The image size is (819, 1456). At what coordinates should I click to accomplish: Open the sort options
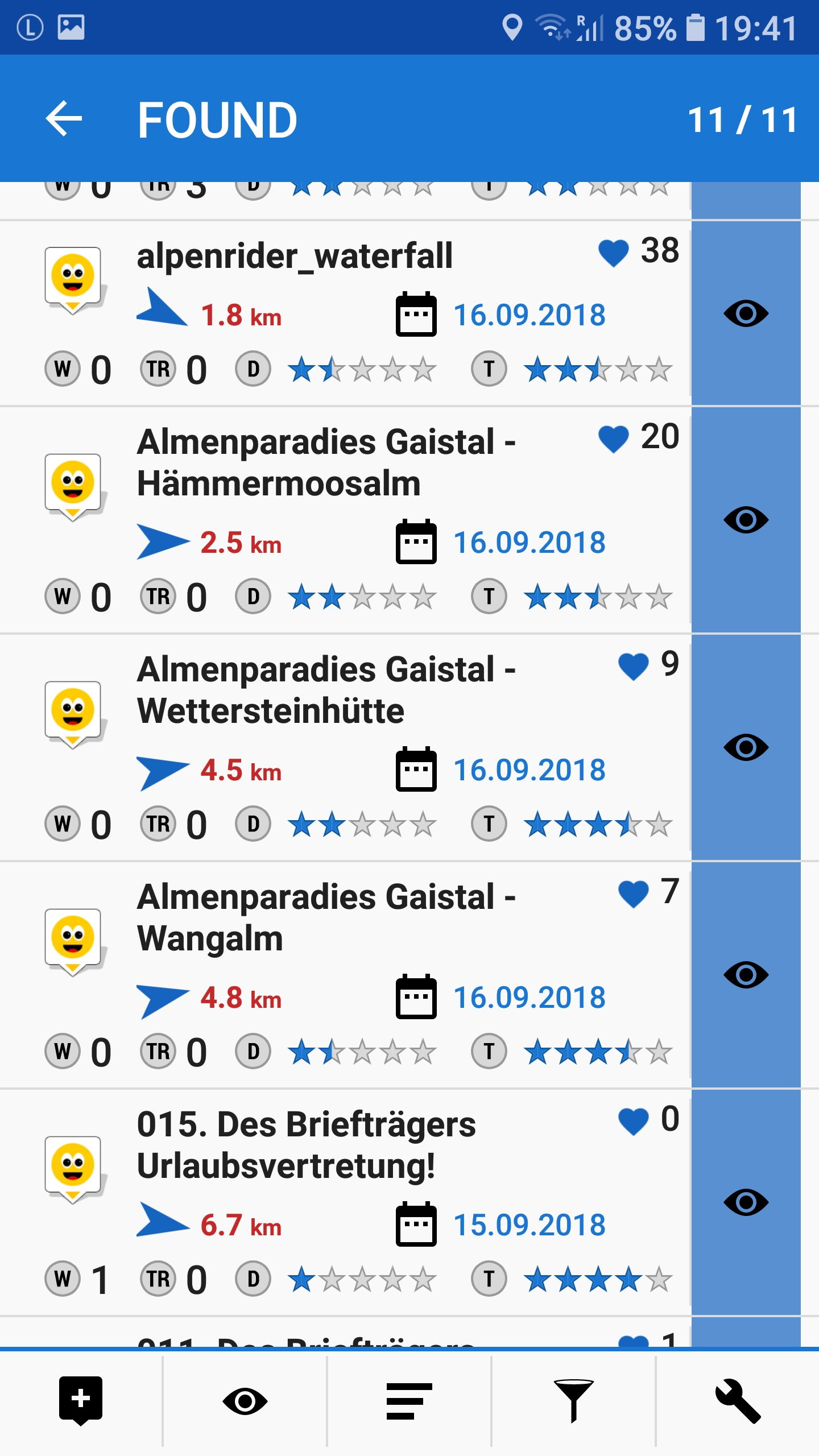pos(409,1401)
